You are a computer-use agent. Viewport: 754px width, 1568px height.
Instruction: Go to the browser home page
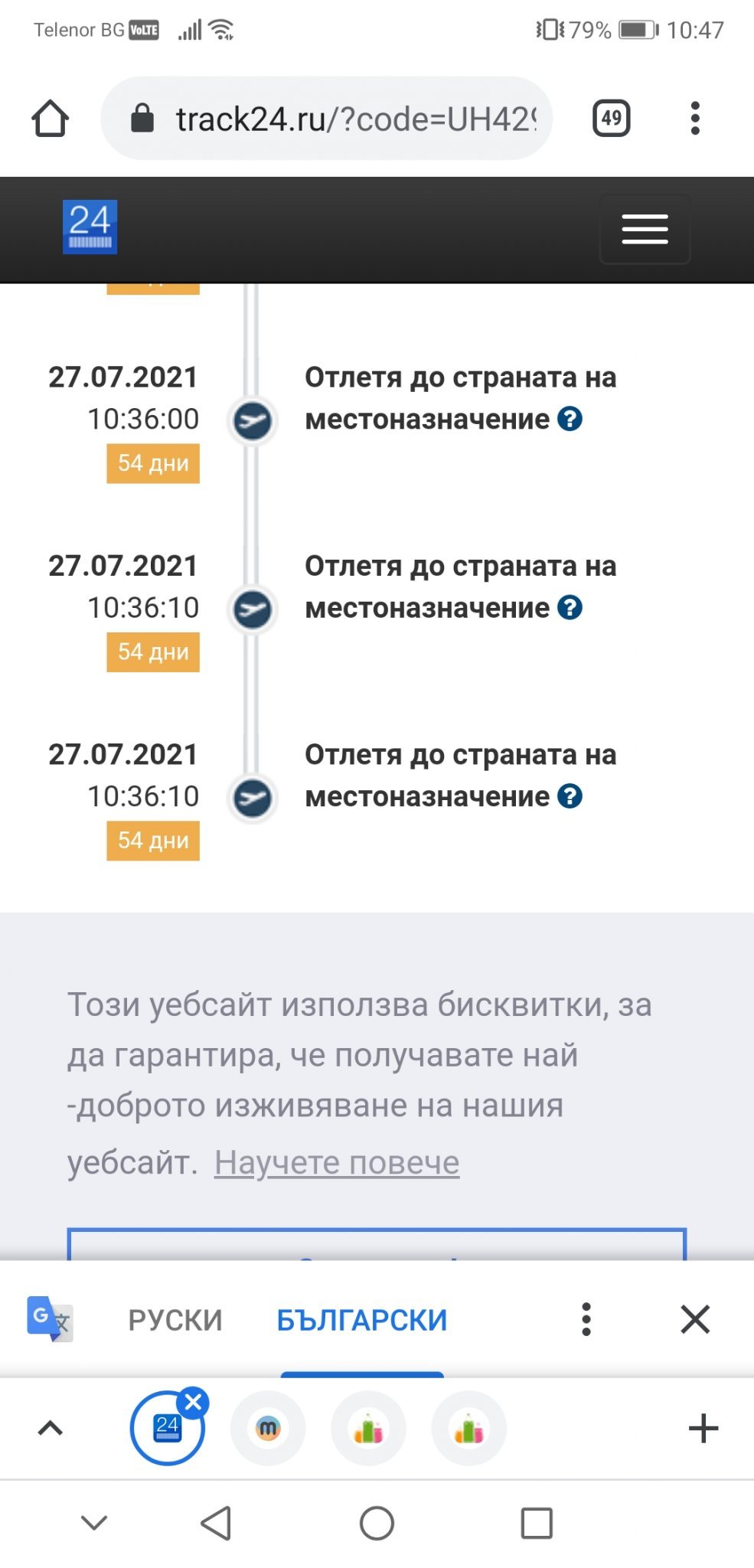click(x=51, y=119)
